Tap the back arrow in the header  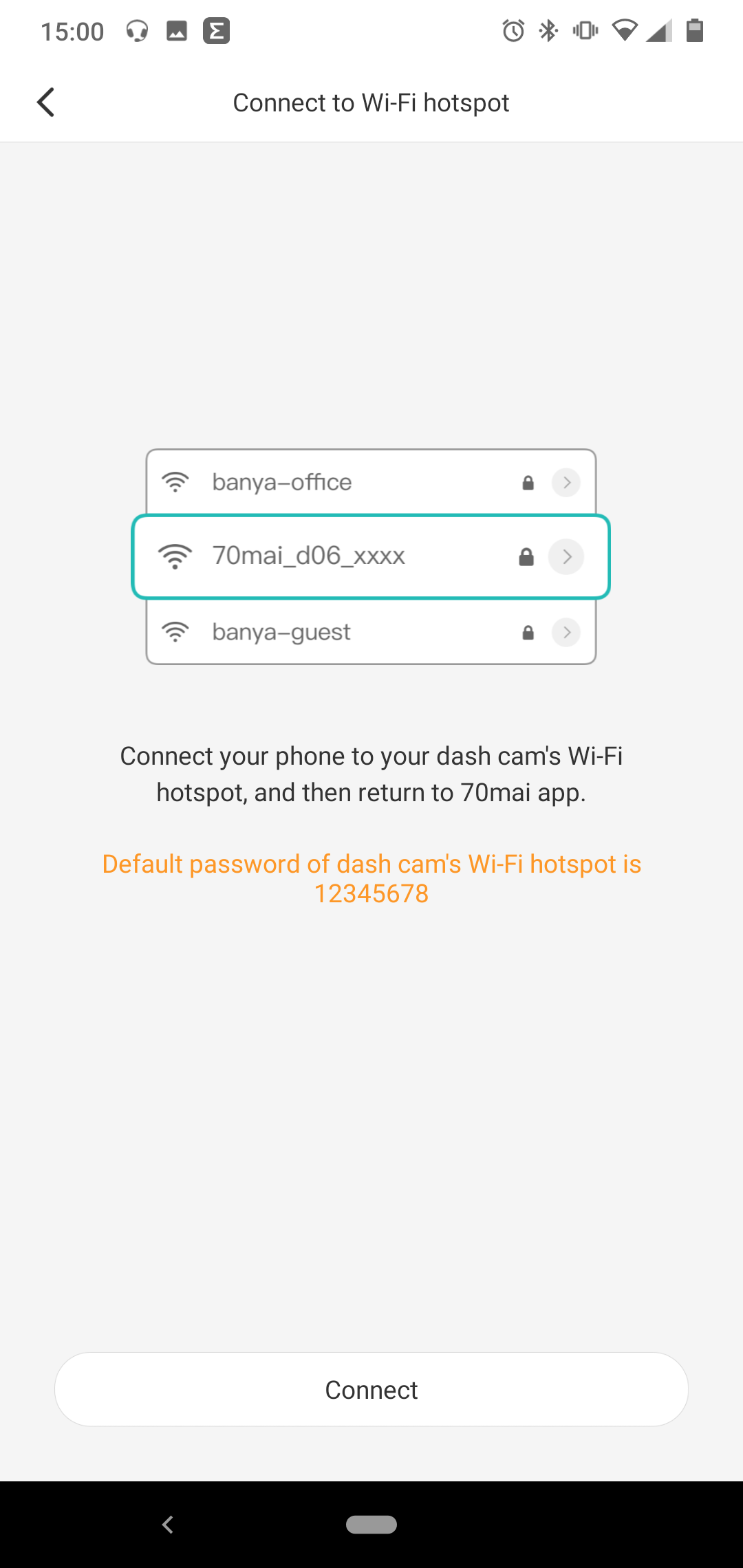coord(44,102)
